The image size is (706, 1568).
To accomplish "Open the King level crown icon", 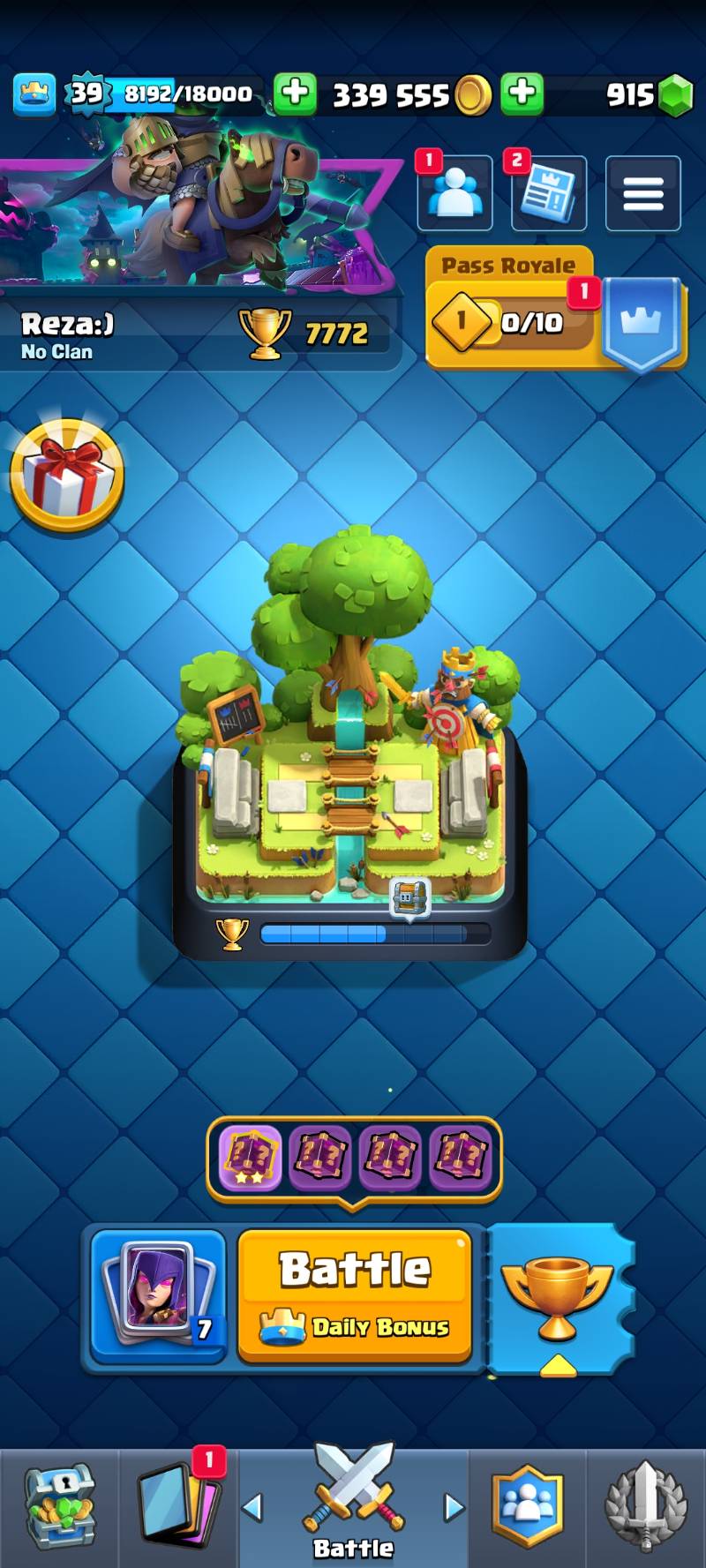I will pyautogui.click(x=34, y=94).
